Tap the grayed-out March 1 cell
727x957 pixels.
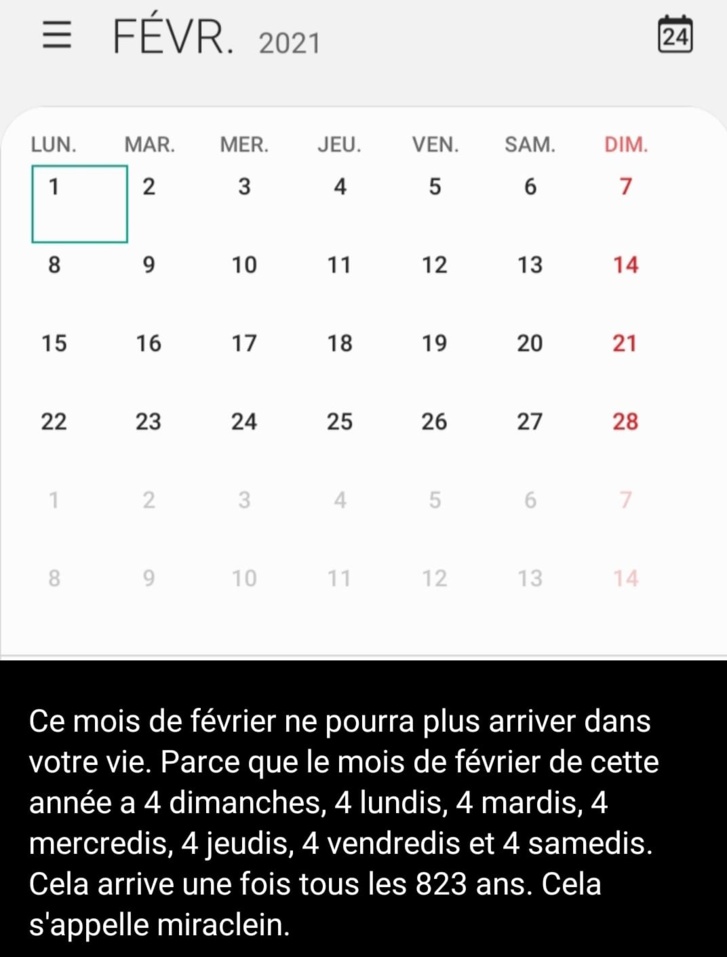click(x=55, y=500)
